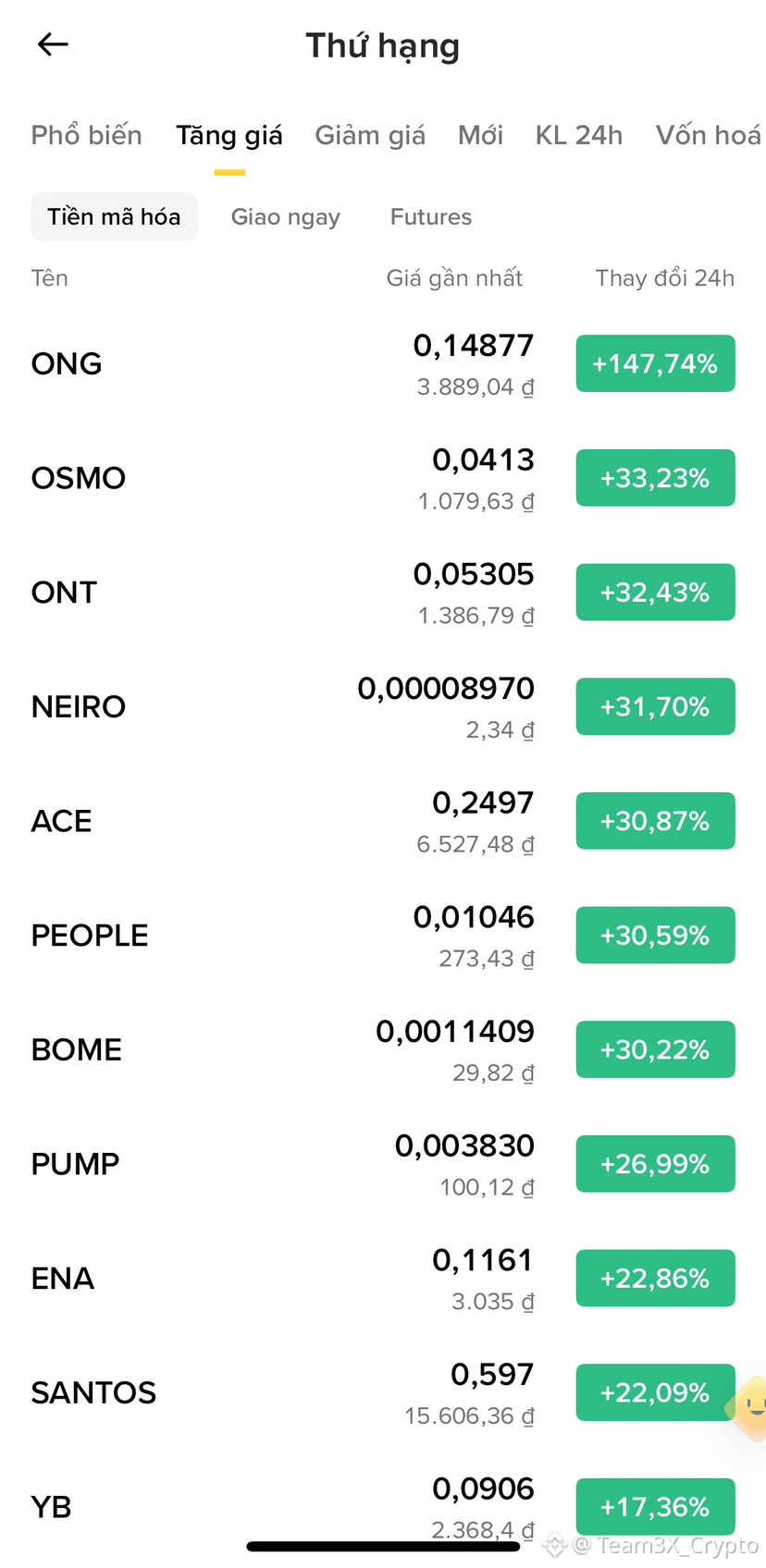Switch to the Phổ biến tab
This screenshot has width=766, height=1568.
point(87,136)
